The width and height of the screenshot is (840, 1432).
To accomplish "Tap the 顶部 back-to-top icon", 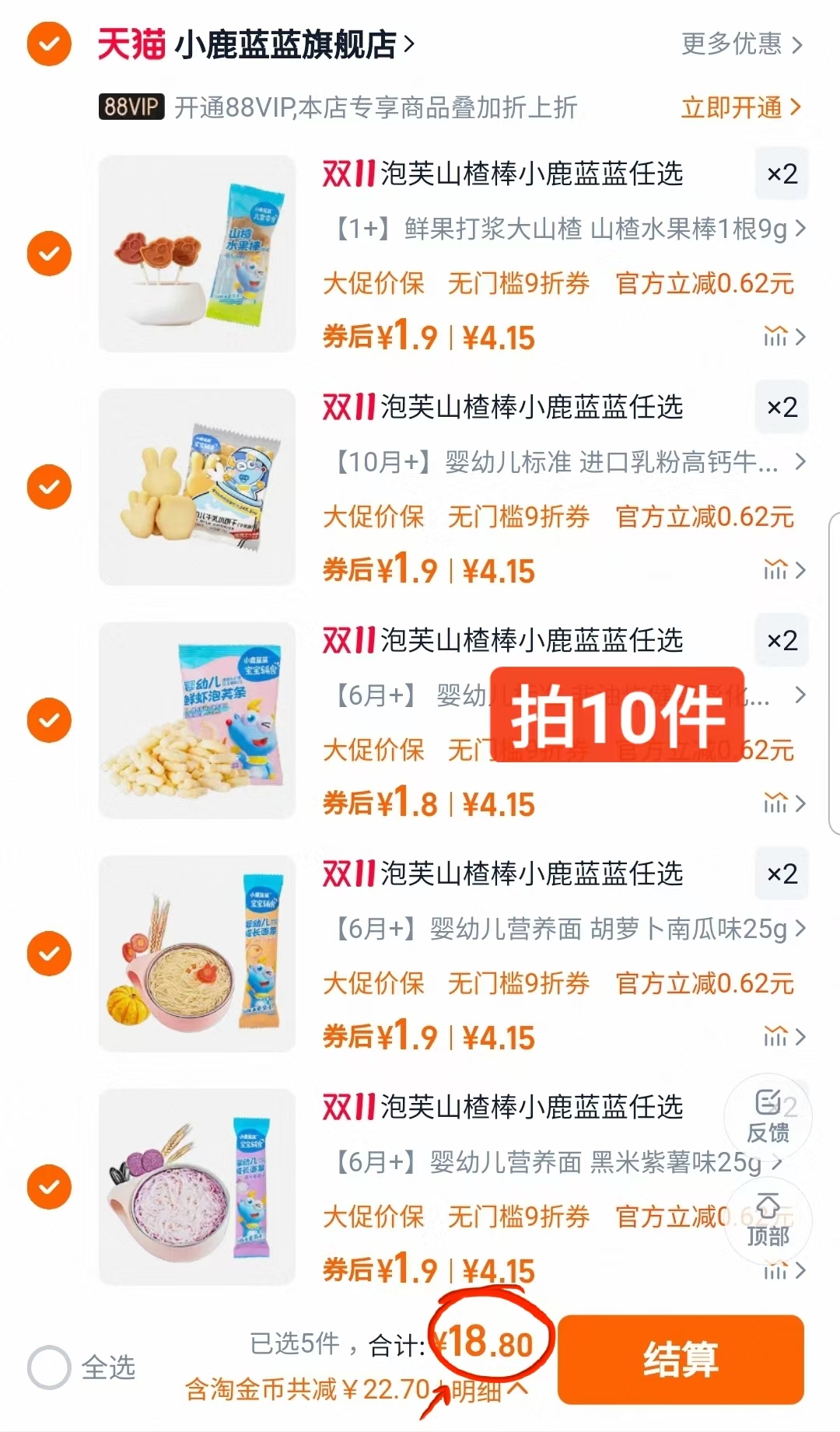I will (767, 1221).
